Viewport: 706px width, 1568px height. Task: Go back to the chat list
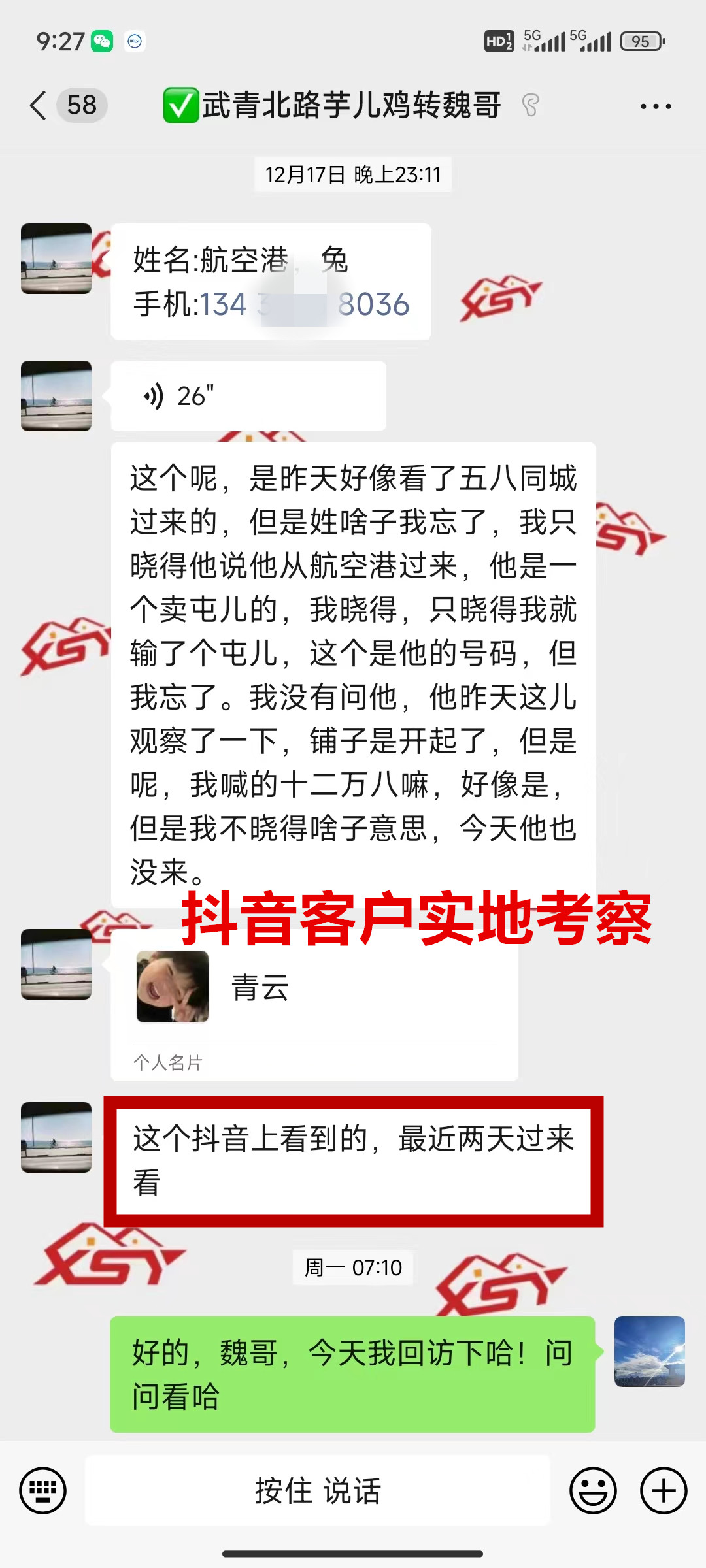pyautogui.click(x=39, y=105)
